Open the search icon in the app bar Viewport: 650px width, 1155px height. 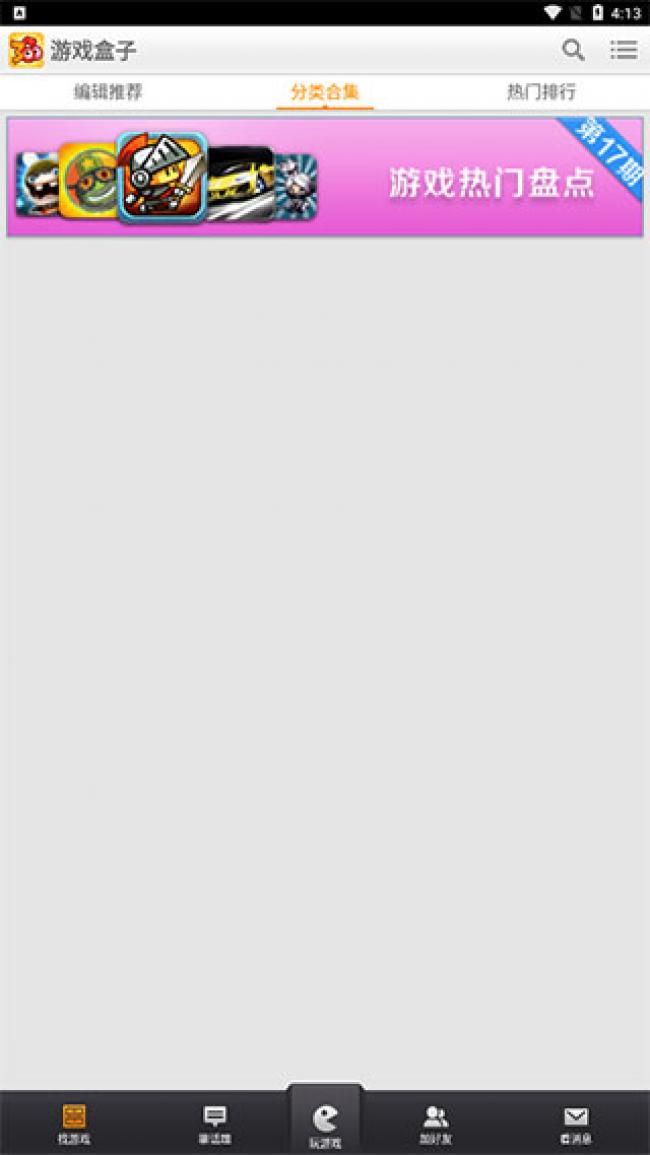click(573, 50)
